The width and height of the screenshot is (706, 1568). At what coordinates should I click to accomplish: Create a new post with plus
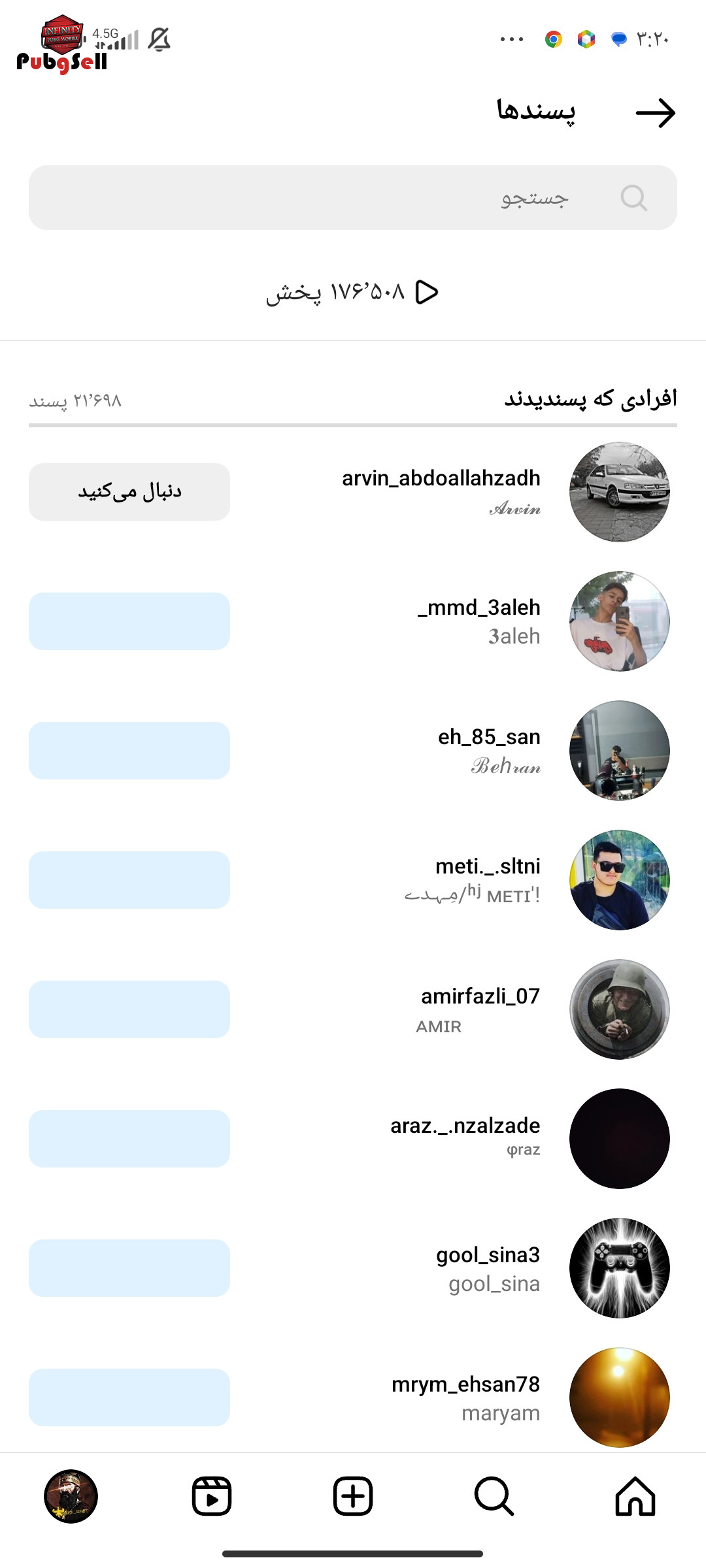click(353, 1496)
